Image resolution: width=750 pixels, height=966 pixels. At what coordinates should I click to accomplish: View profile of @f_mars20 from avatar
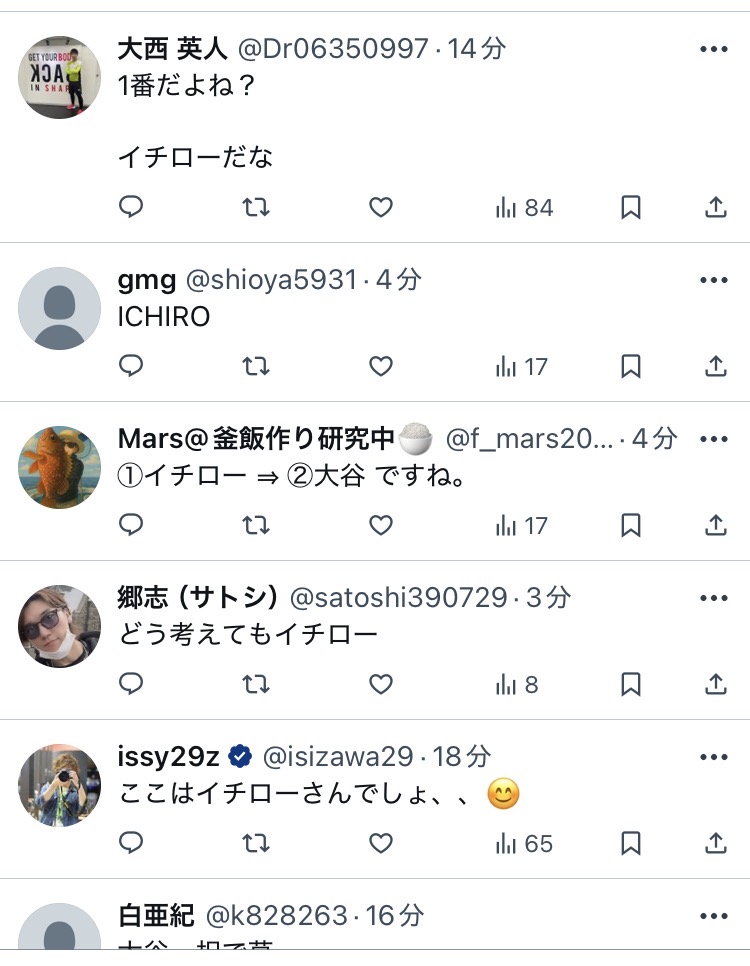click(60, 467)
